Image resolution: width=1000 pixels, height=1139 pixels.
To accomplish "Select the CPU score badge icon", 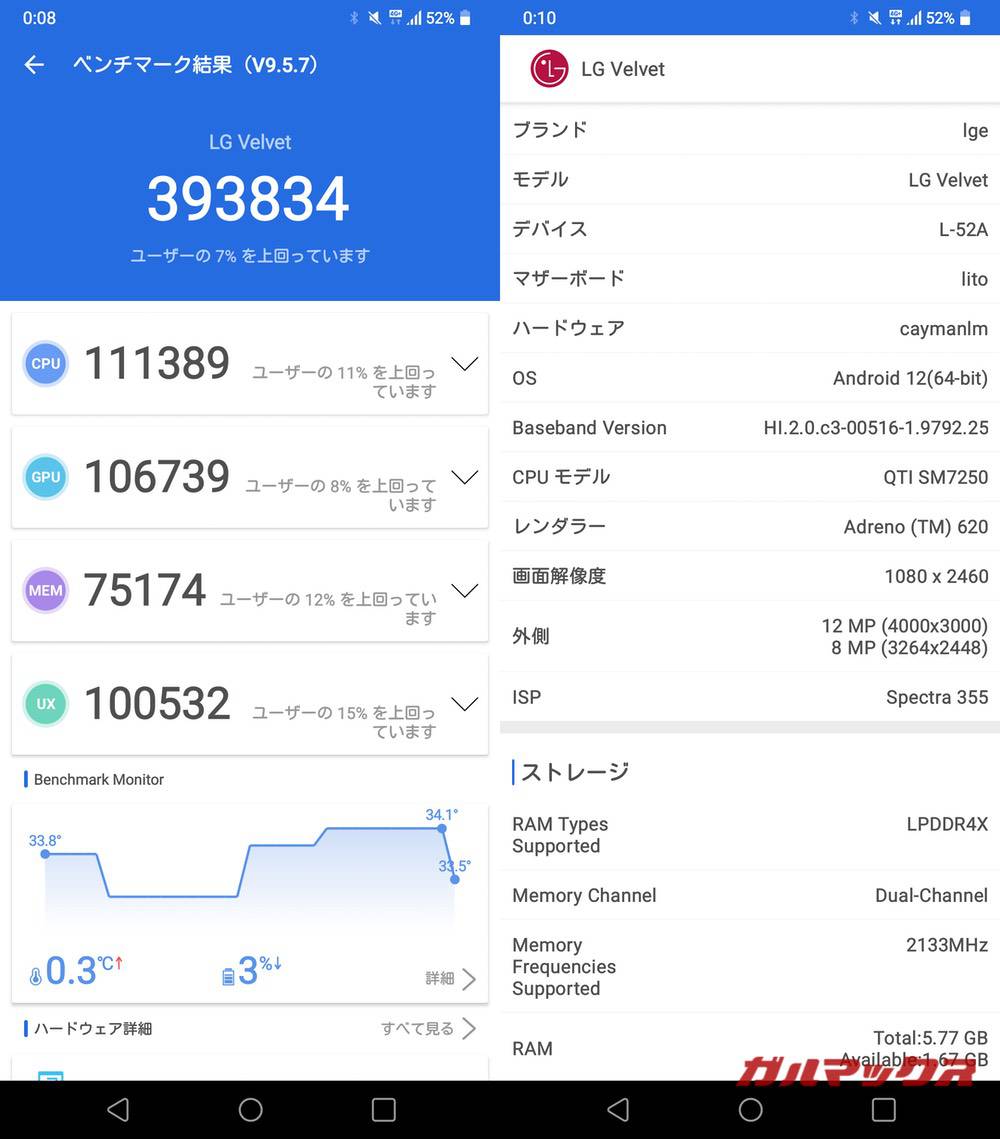I will pyautogui.click(x=45, y=363).
